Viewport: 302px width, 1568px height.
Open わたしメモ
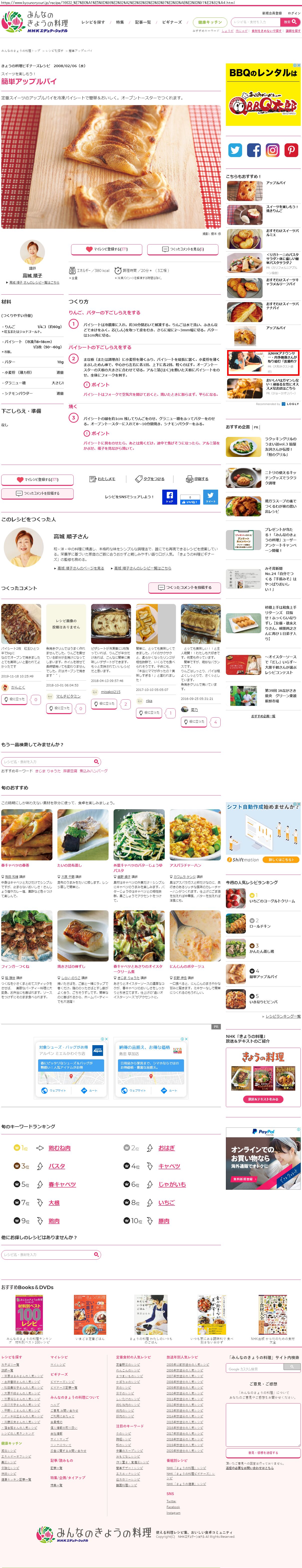102,479
